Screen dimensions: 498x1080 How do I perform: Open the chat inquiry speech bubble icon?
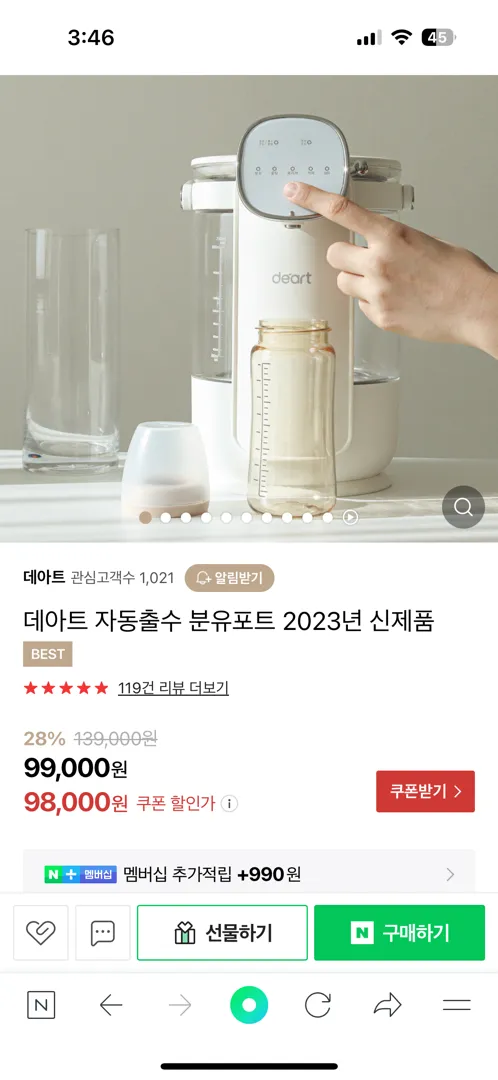click(103, 933)
